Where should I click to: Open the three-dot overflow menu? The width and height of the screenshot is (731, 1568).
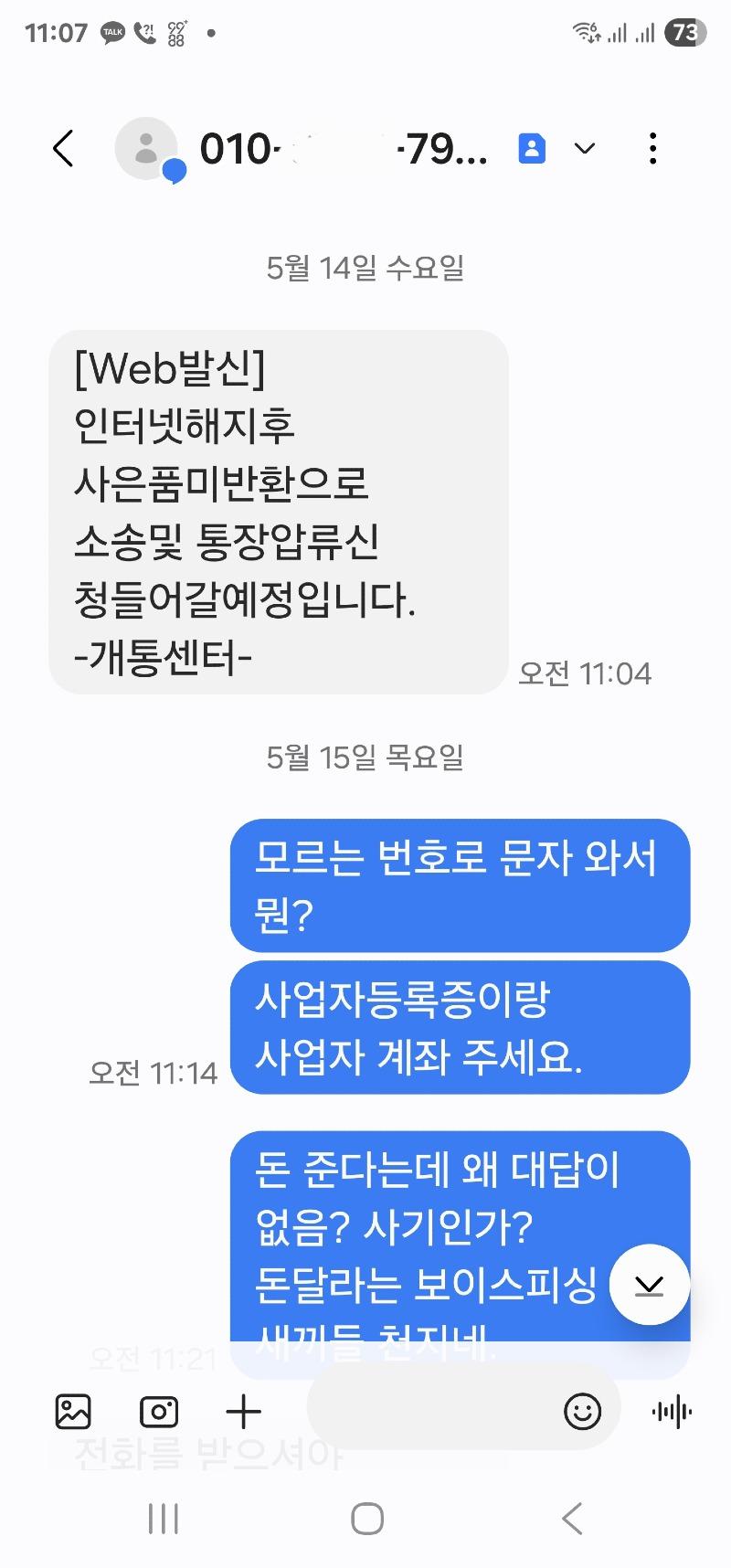click(652, 148)
